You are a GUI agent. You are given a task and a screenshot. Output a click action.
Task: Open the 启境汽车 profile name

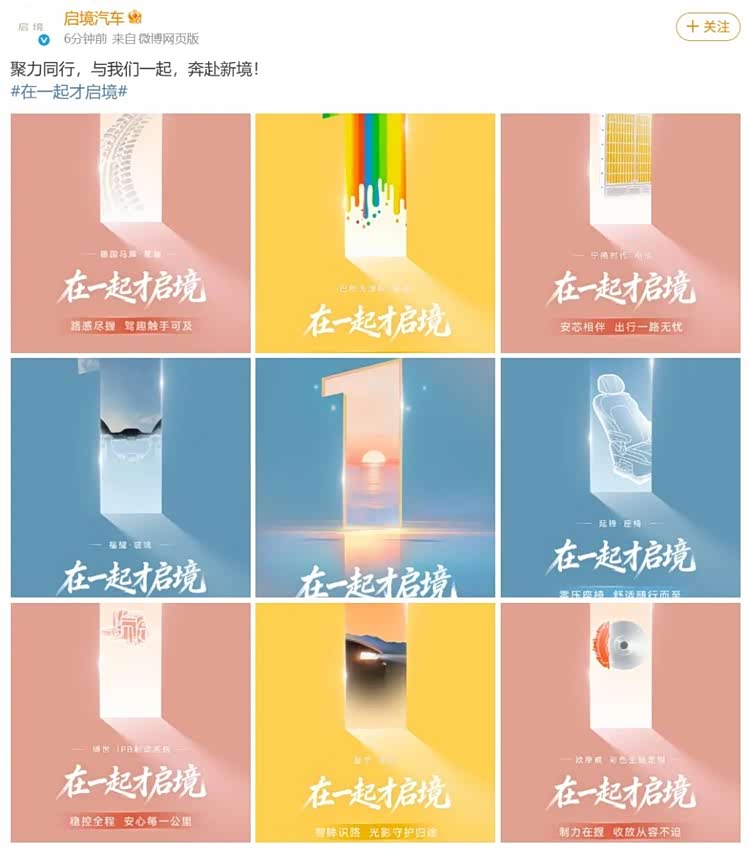tap(95, 18)
